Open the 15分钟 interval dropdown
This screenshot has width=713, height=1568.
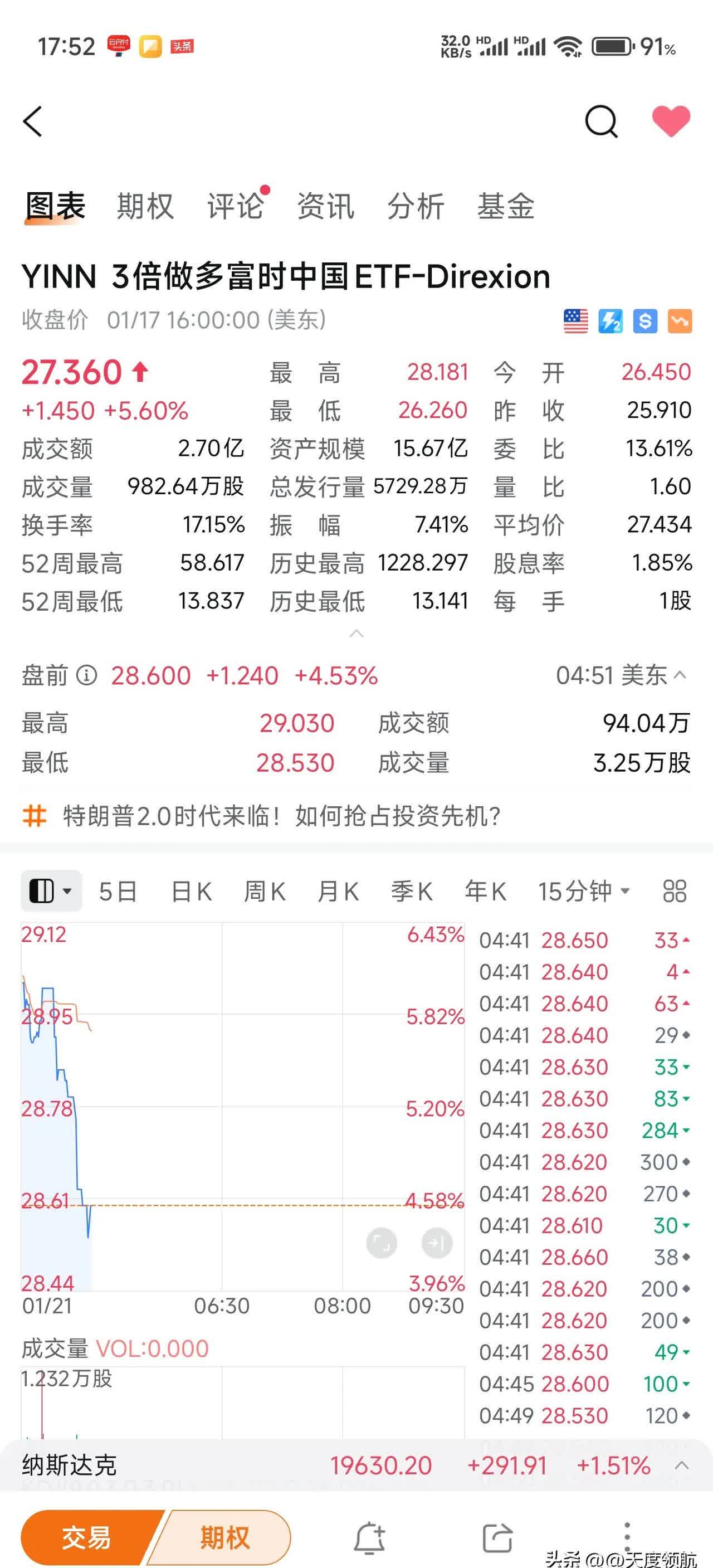coord(581,890)
